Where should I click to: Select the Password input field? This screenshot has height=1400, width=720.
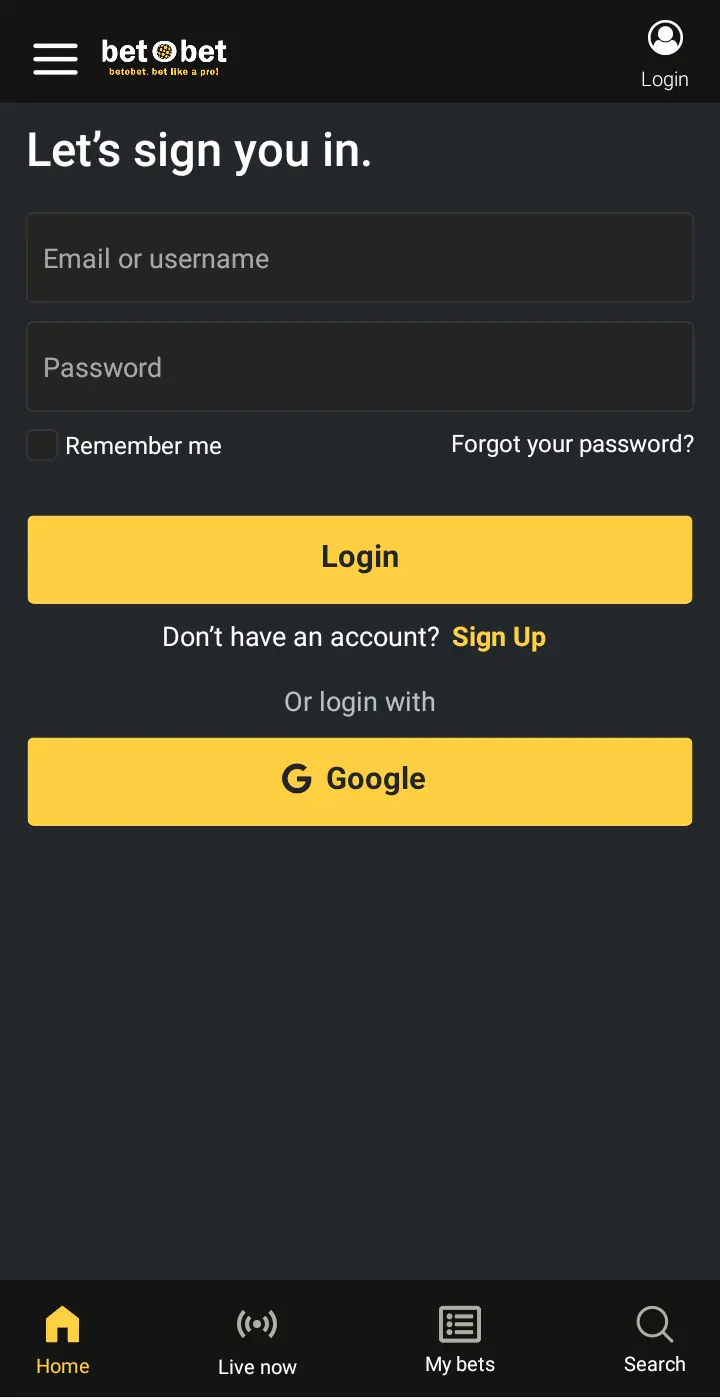[x=360, y=367]
